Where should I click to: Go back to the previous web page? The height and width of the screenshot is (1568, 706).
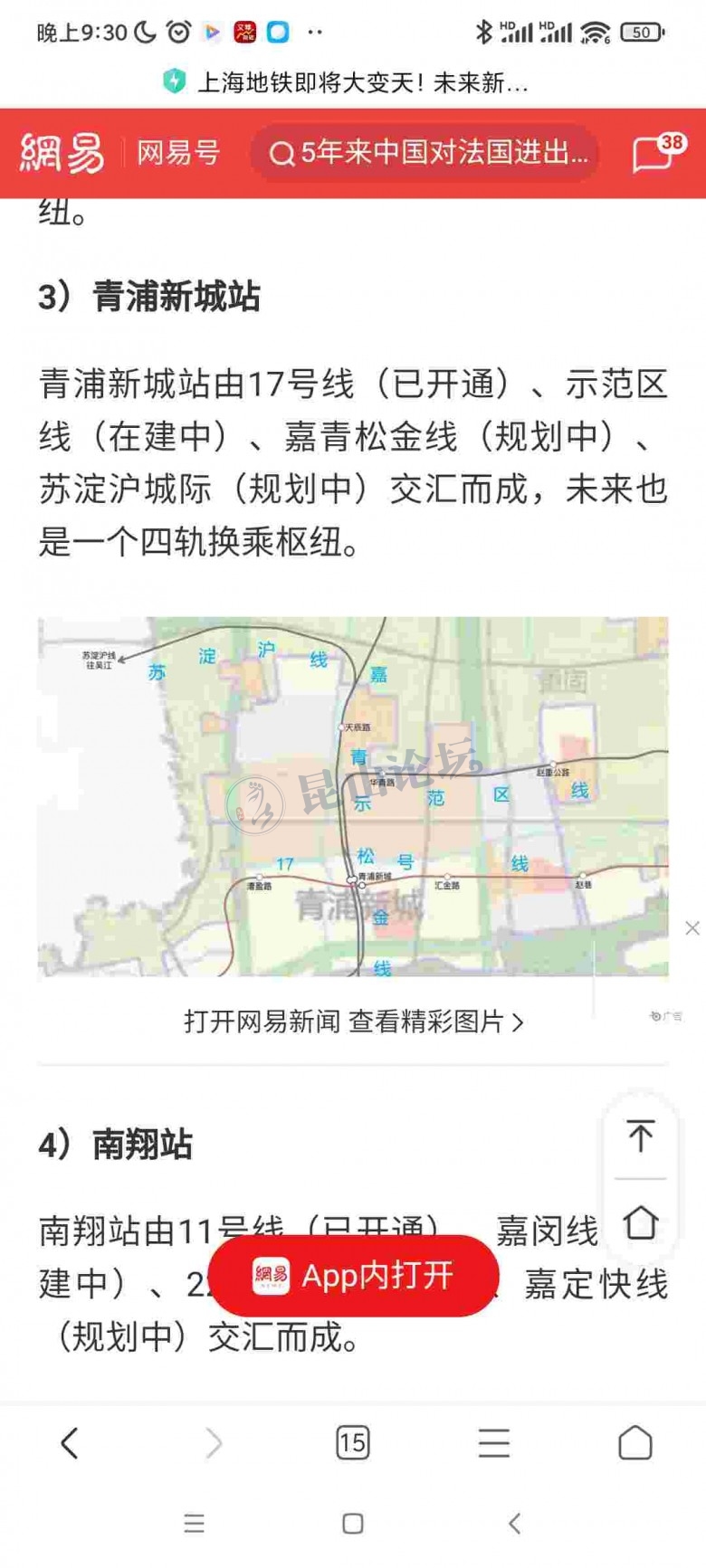pyautogui.click(x=70, y=1443)
